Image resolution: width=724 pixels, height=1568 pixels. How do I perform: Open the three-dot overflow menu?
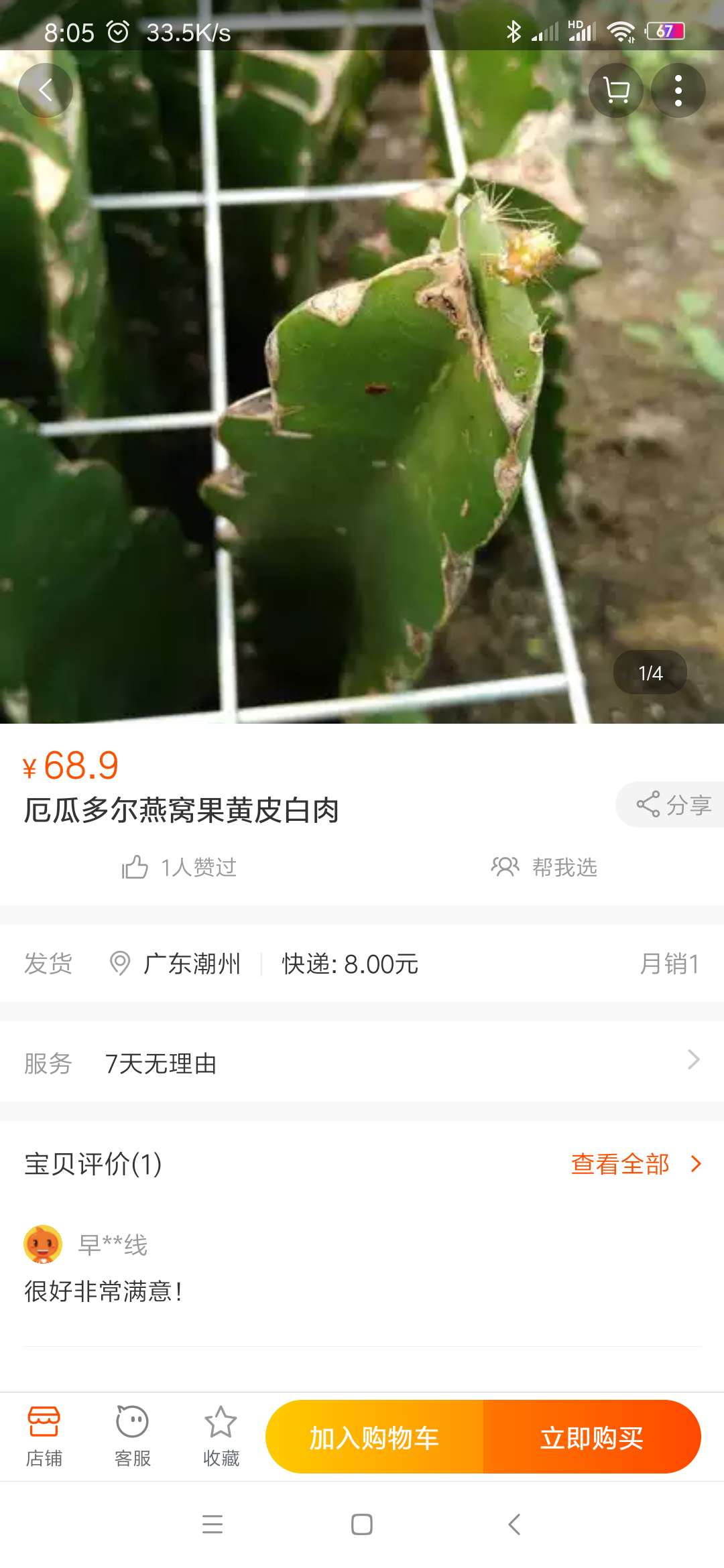(x=678, y=90)
